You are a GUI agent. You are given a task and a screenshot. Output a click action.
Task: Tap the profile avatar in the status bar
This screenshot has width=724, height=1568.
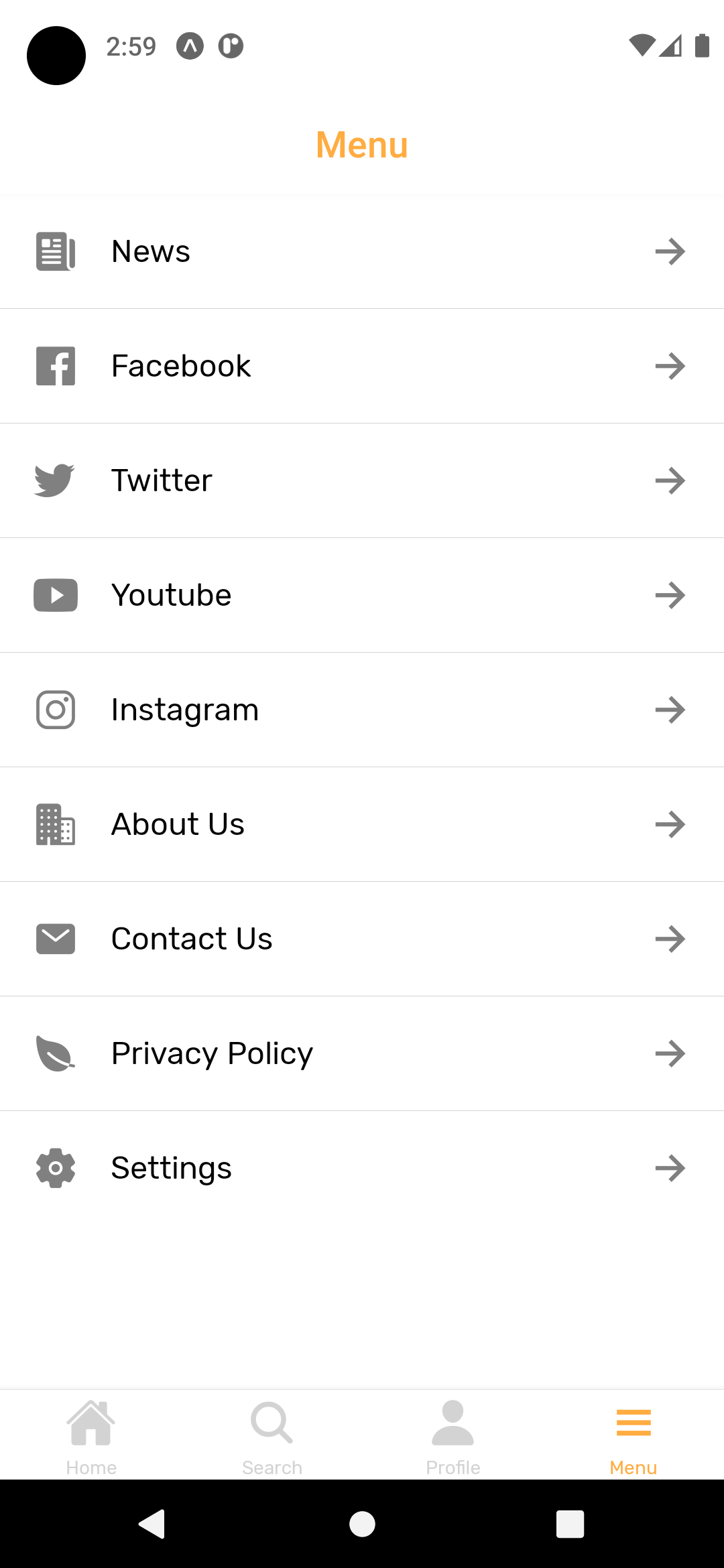coord(56,56)
